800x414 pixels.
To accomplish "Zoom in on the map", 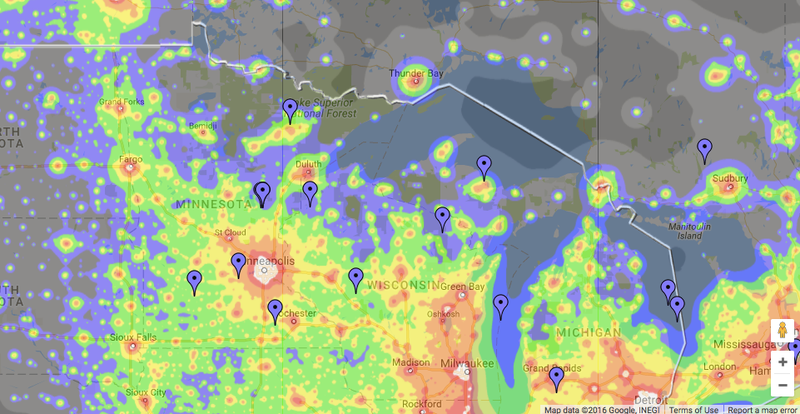I will coord(782,362).
